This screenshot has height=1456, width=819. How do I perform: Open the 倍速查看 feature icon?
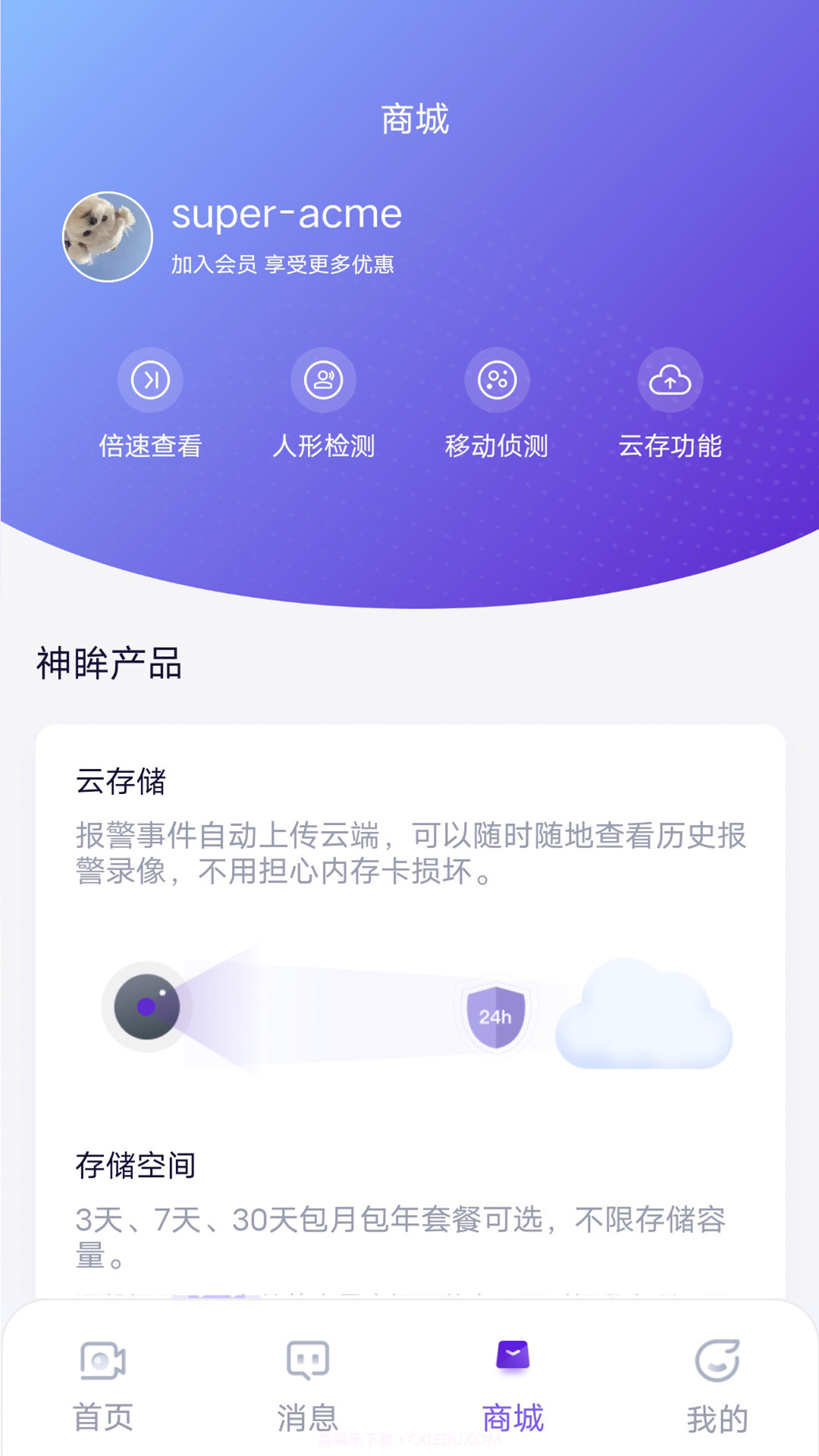(x=150, y=381)
